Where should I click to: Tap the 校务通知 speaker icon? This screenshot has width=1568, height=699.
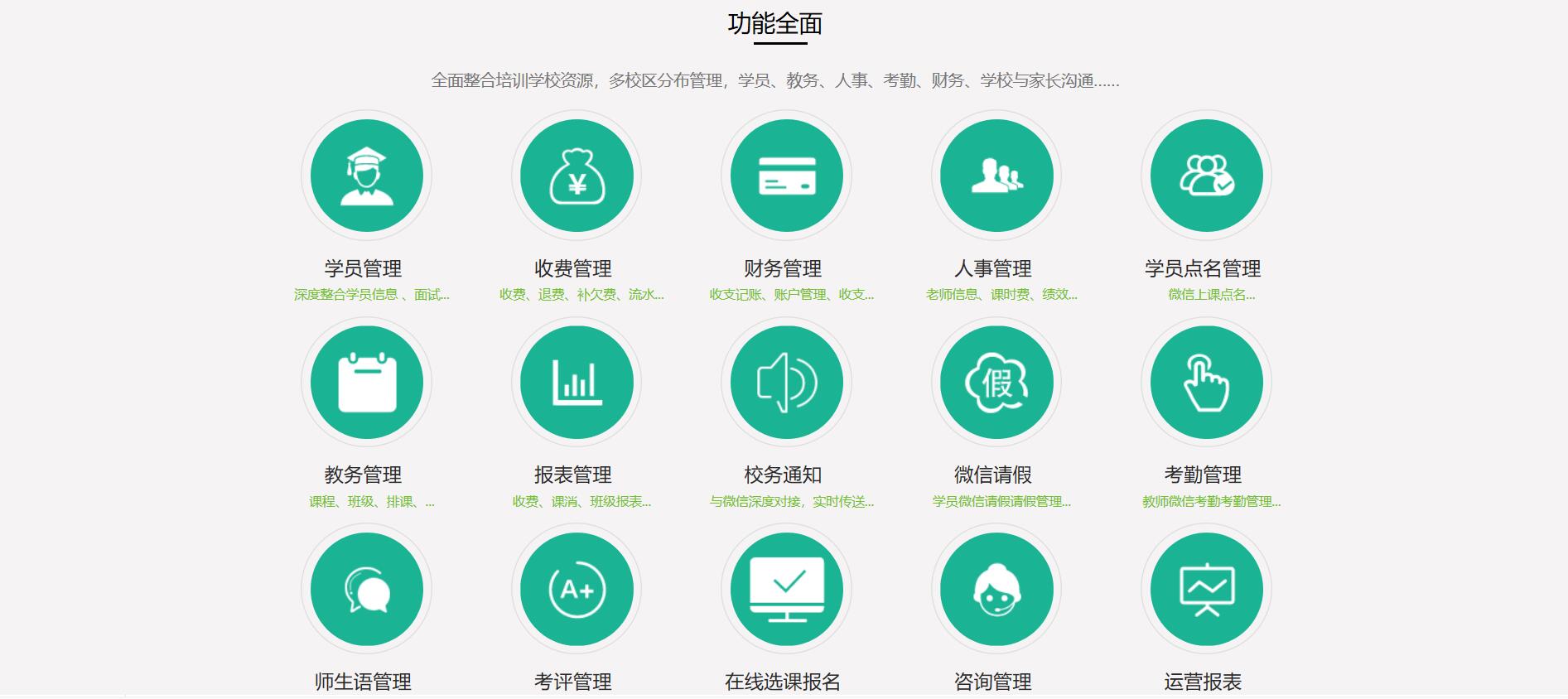tap(786, 383)
